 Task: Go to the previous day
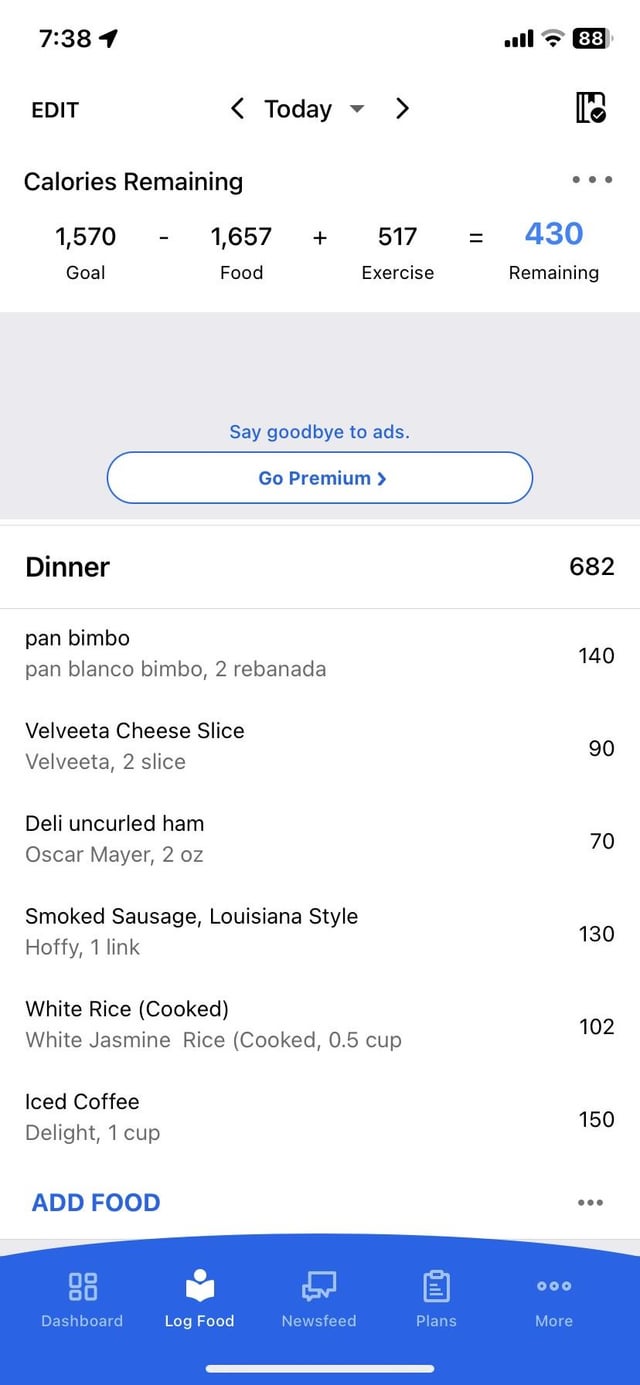(237, 108)
